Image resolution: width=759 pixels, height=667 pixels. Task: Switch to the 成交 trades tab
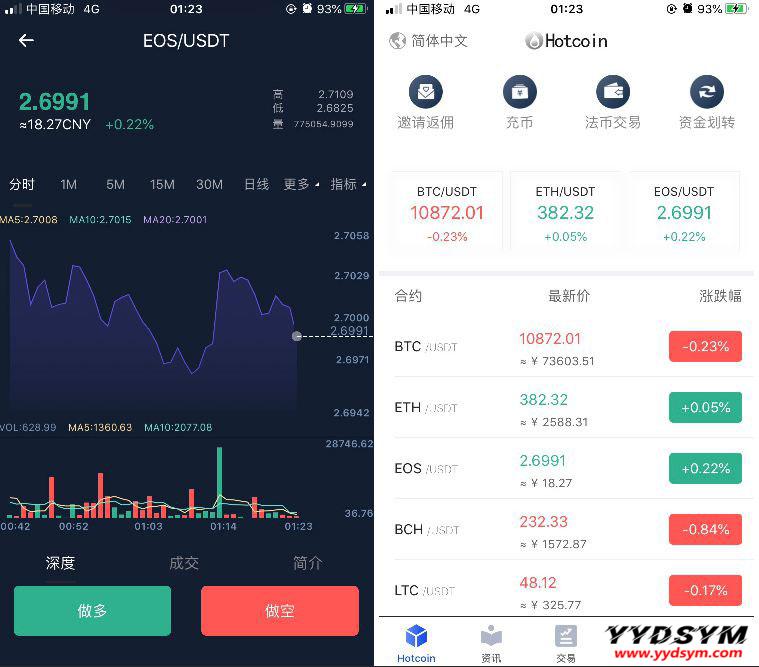pyautogui.click(x=184, y=563)
